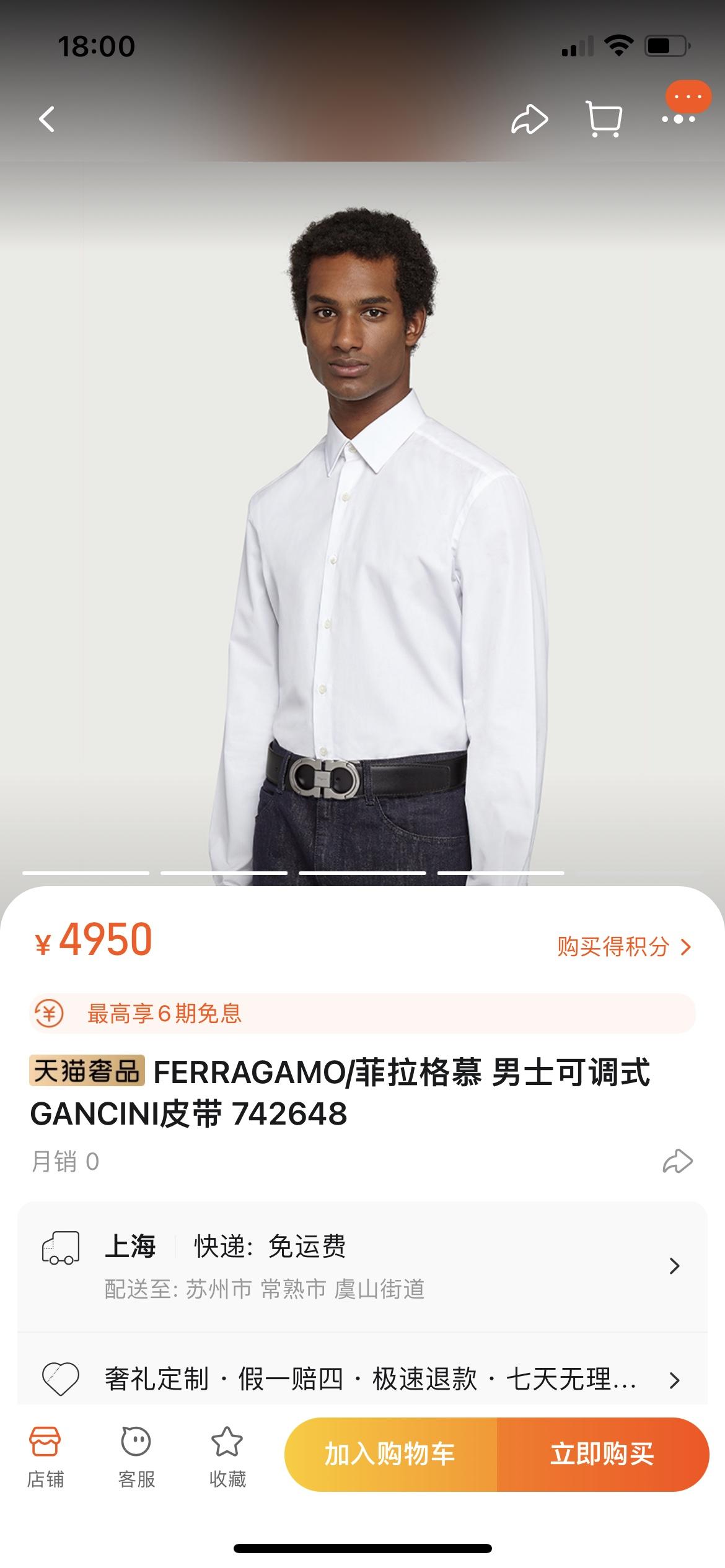Tap 加入购物车 to add to cart
The height and width of the screenshot is (1568, 725).
point(390,1454)
